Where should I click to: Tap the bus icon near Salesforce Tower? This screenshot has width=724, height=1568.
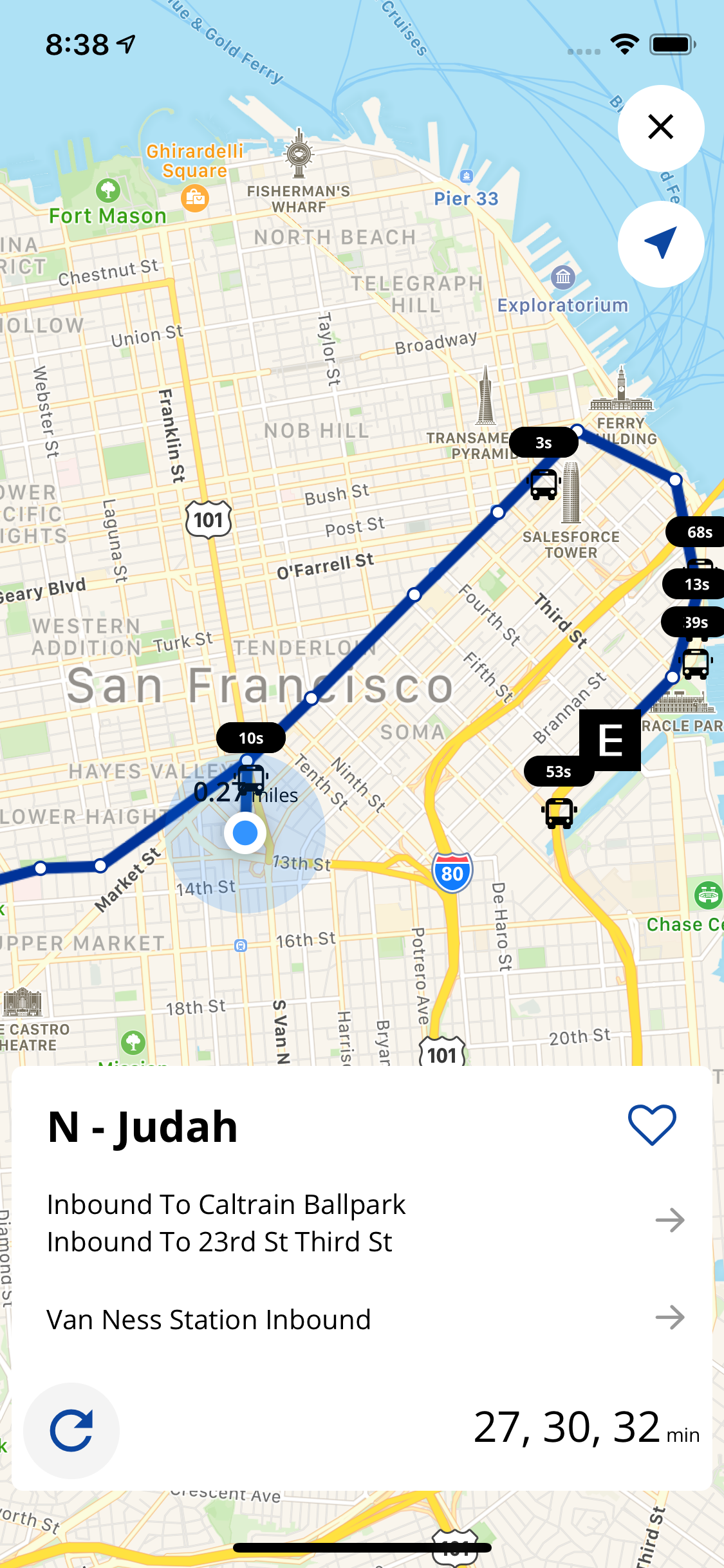coord(543,486)
